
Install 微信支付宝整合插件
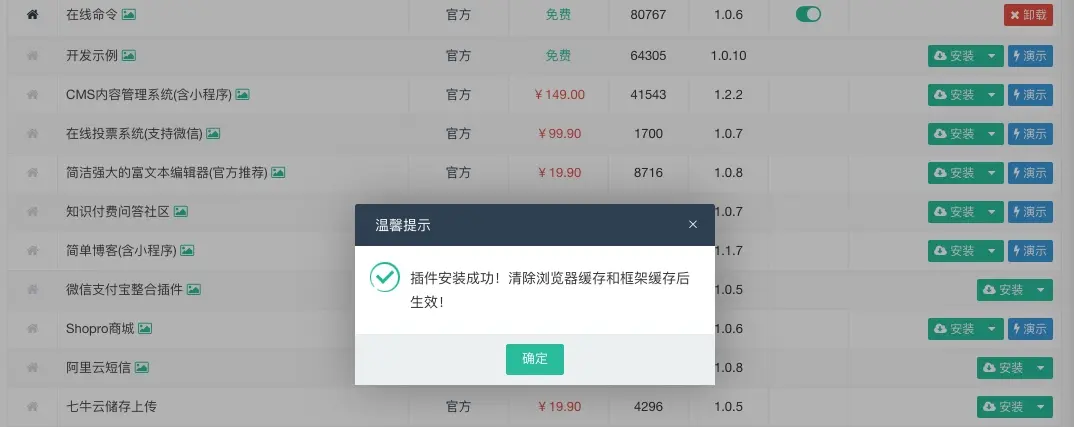(1002, 290)
